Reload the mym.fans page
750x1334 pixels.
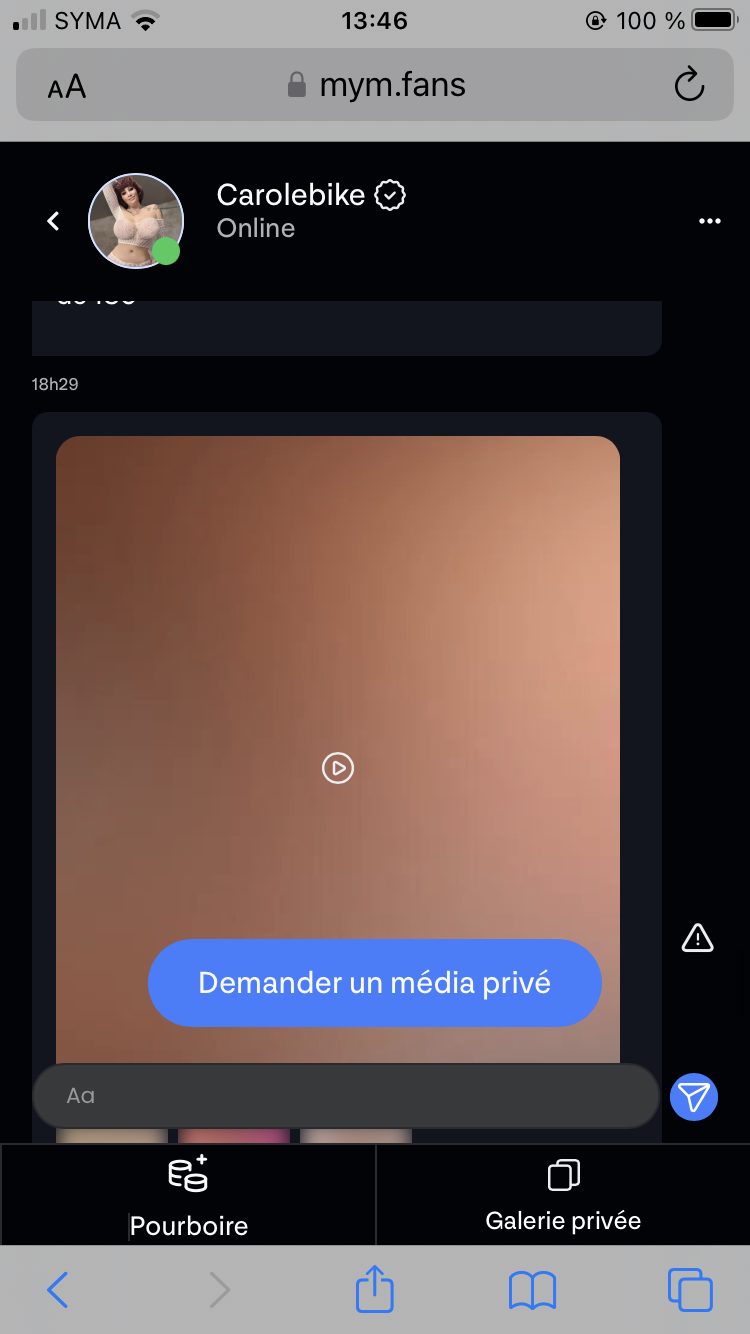point(689,86)
